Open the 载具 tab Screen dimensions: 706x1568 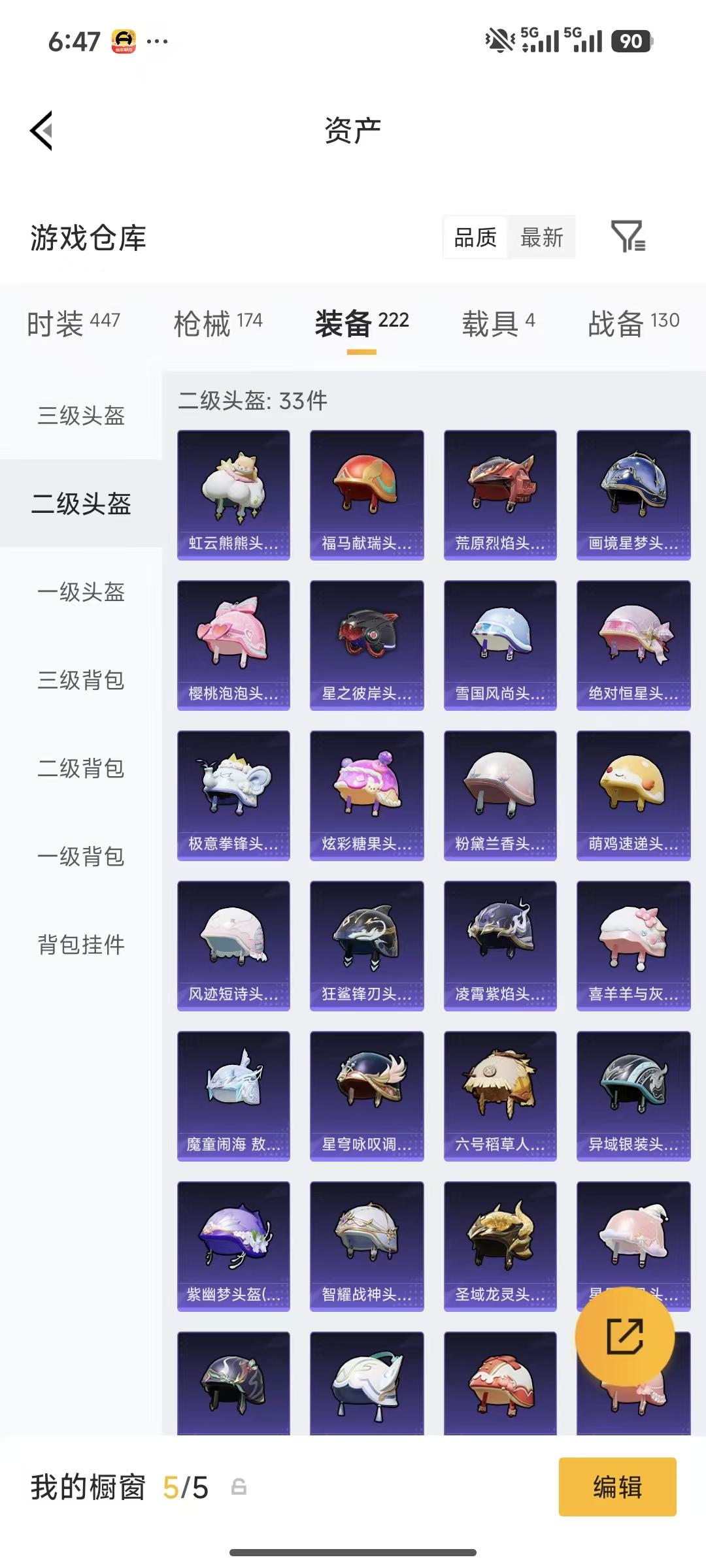point(498,323)
